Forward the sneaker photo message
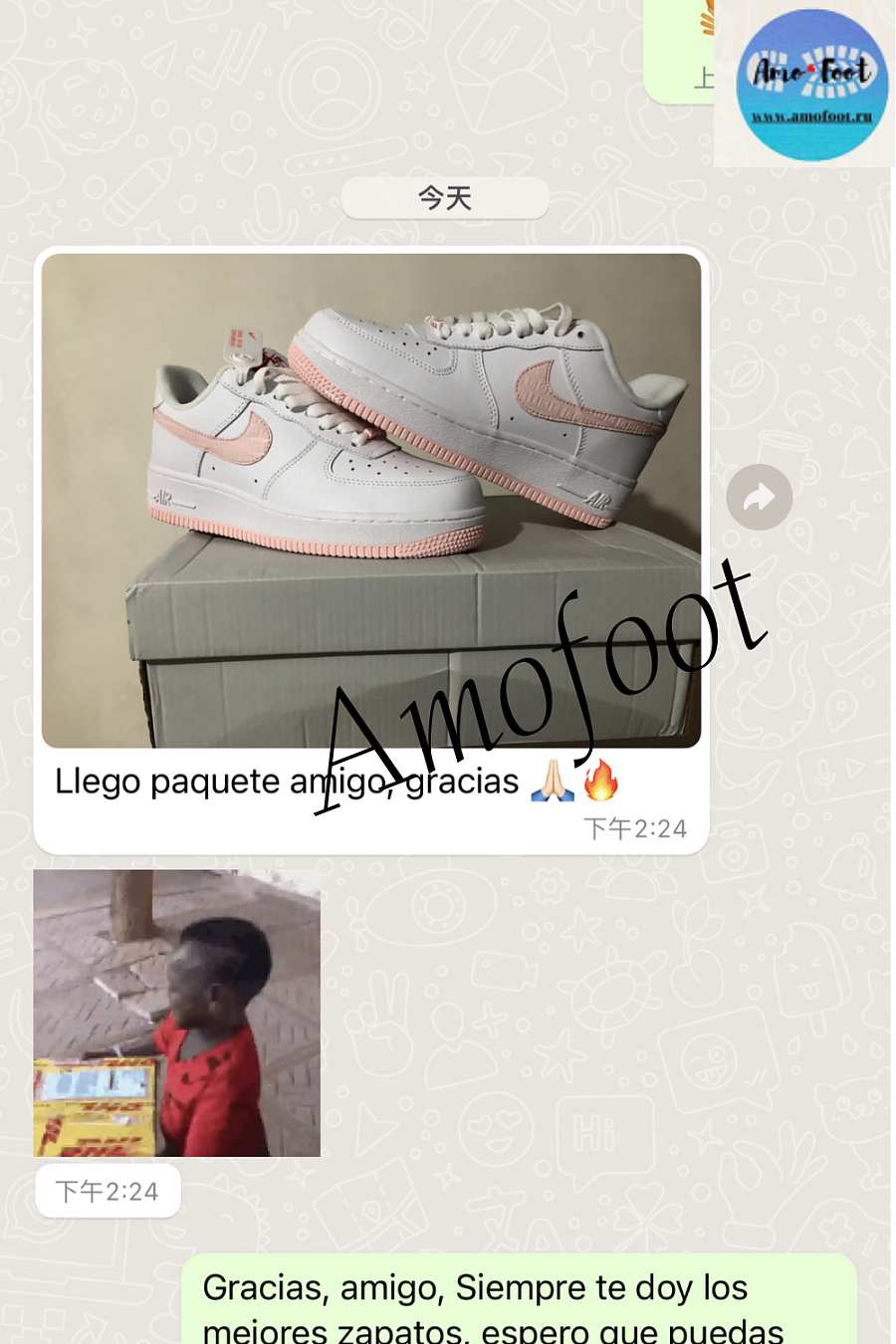This screenshot has width=896, height=1344. (x=759, y=497)
